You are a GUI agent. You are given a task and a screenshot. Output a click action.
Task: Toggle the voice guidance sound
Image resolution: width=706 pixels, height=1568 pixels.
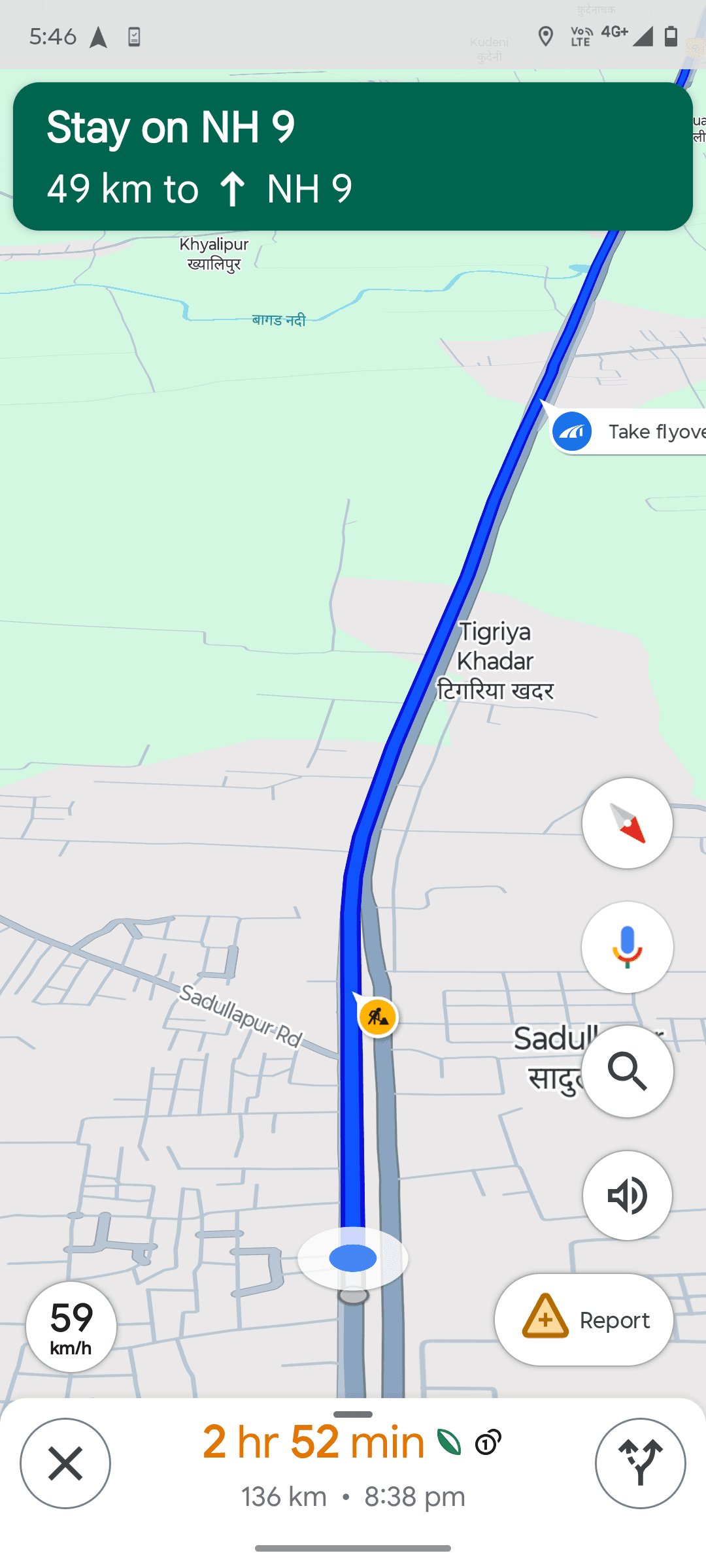(x=627, y=1196)
